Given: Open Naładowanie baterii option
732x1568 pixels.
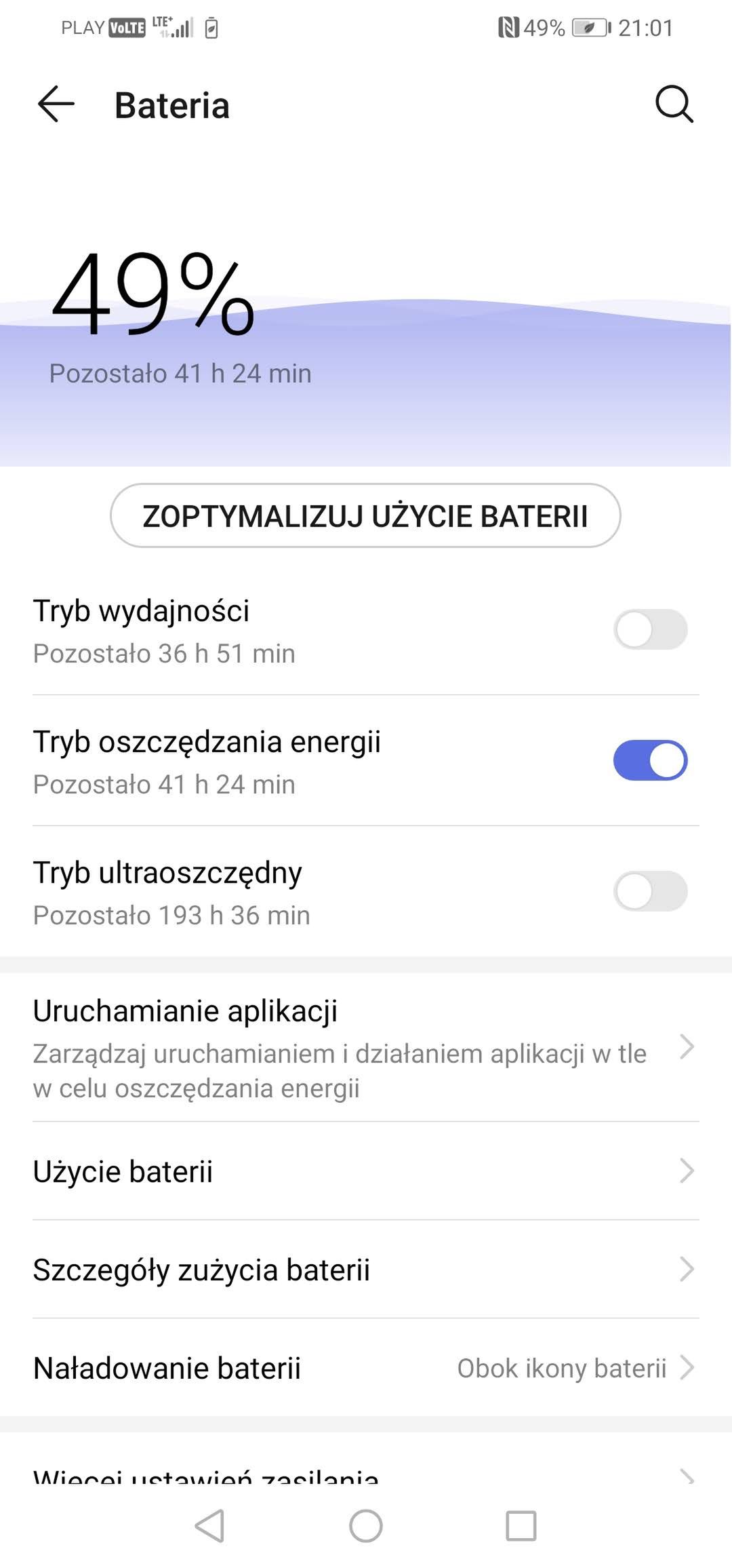Looking at the screenshot, I should [366, 1368].
